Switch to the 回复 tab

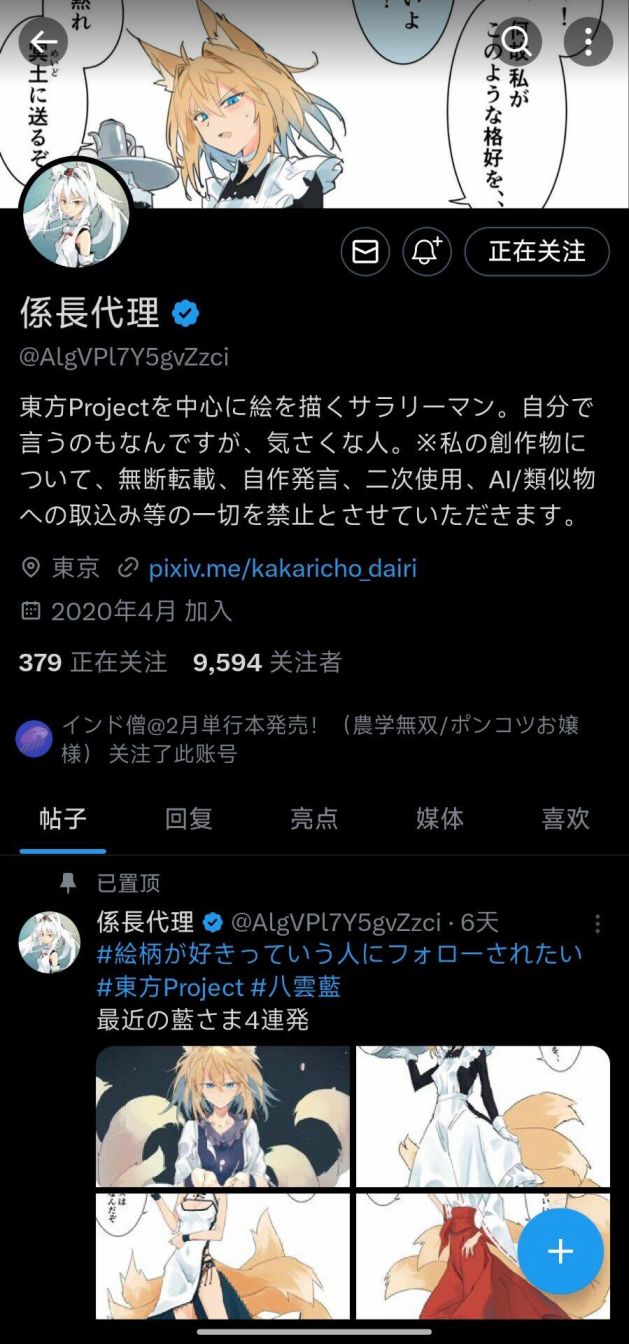click(x=188, y=819)
